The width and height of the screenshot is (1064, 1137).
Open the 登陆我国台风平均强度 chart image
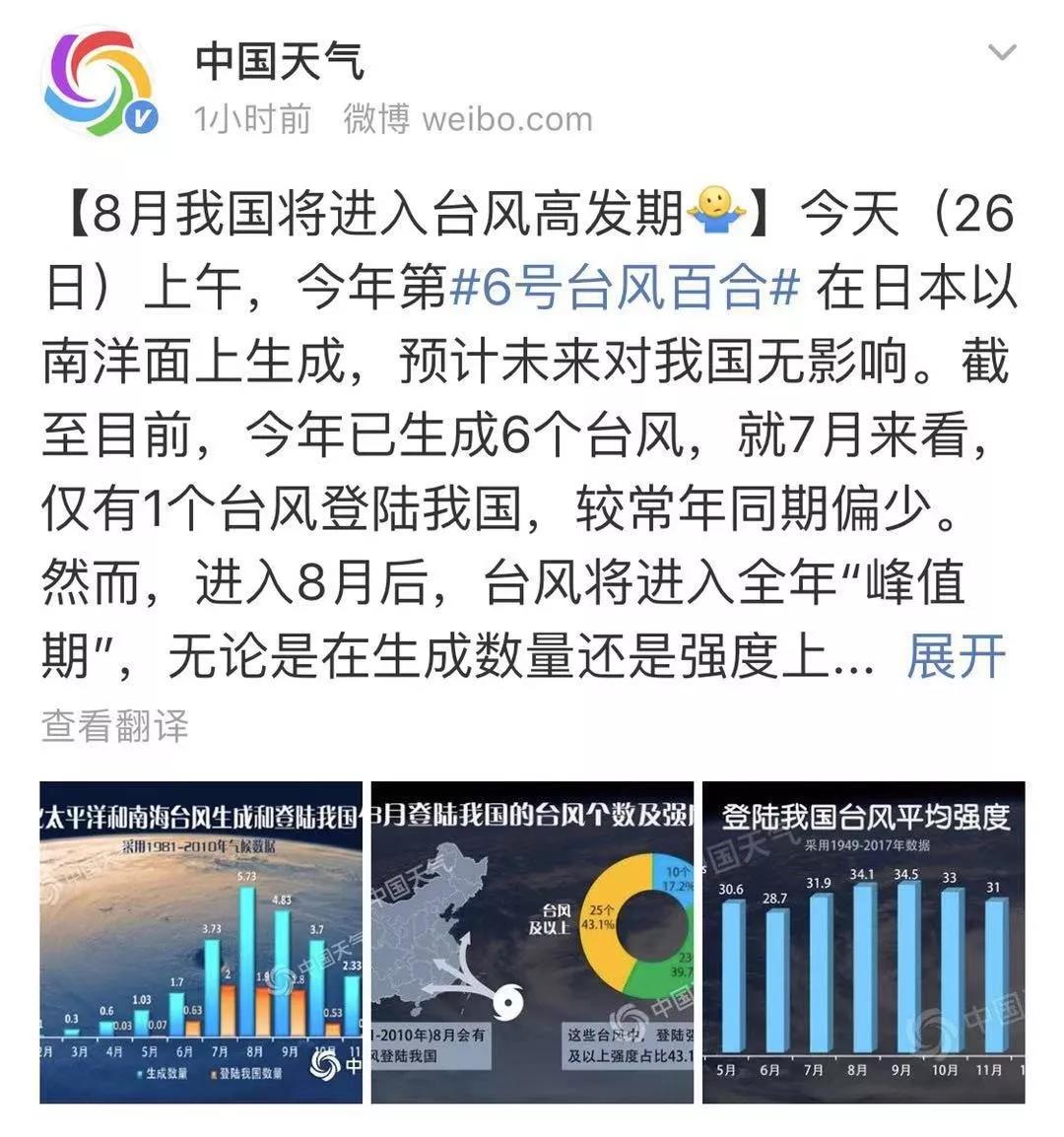click(x=863, y=942)
